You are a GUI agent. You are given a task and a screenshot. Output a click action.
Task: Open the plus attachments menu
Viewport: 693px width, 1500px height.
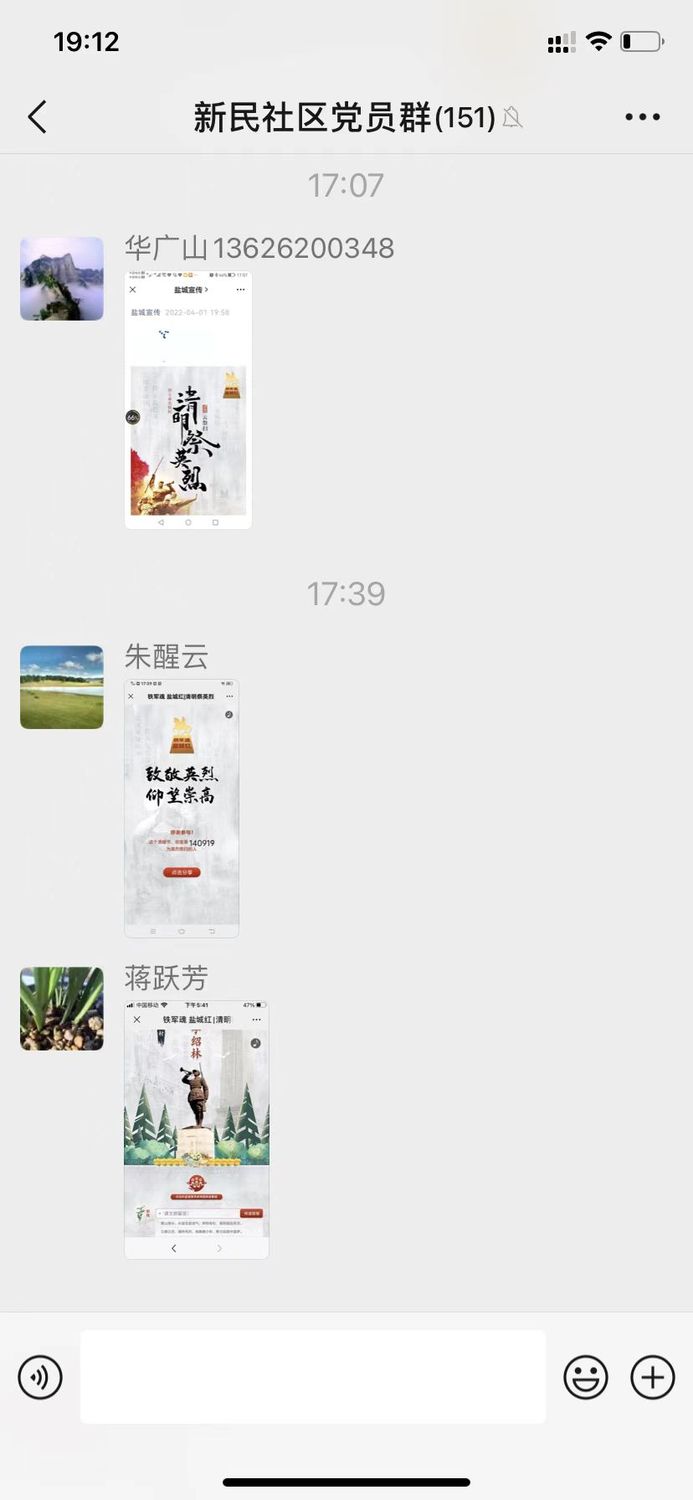(652, 1377)
